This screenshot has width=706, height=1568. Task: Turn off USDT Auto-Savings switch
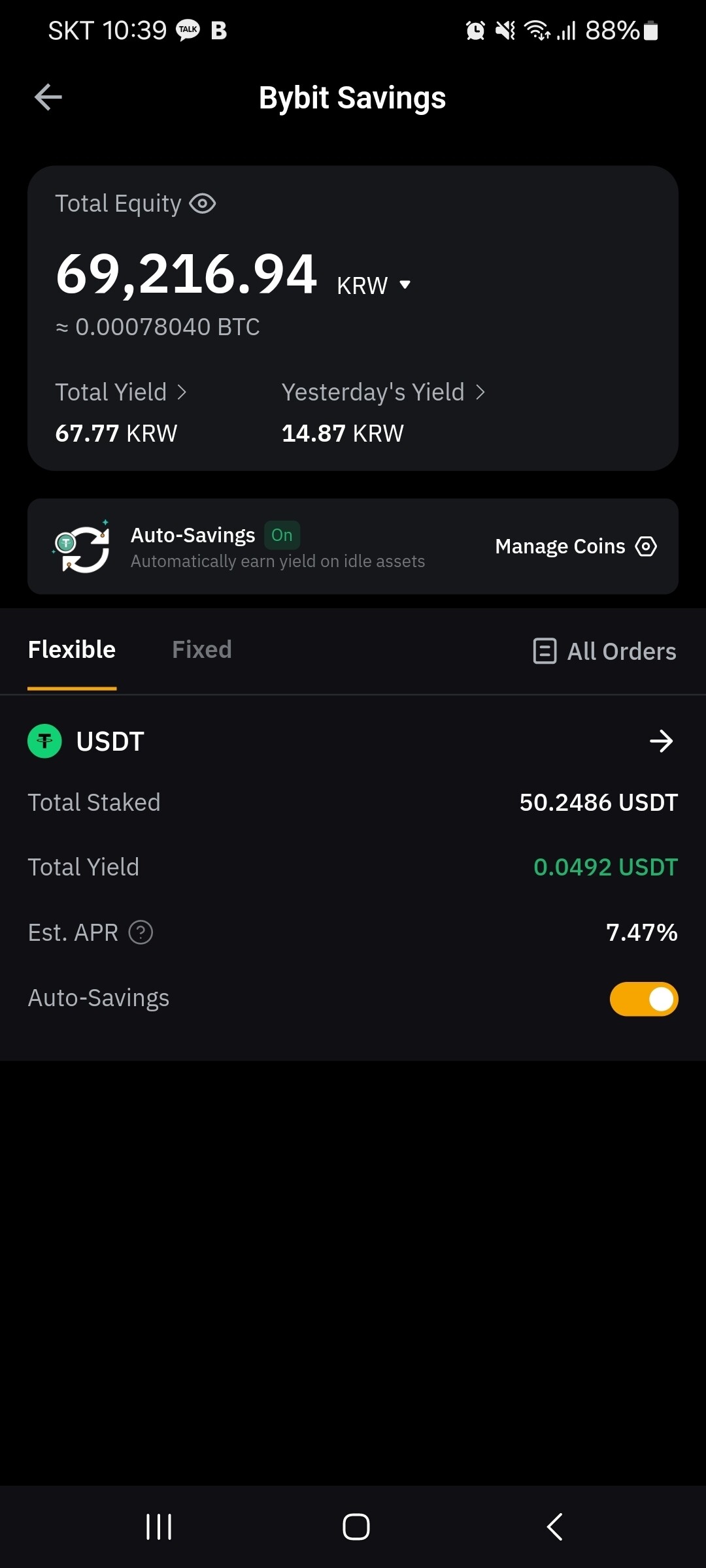coord(643,999)
